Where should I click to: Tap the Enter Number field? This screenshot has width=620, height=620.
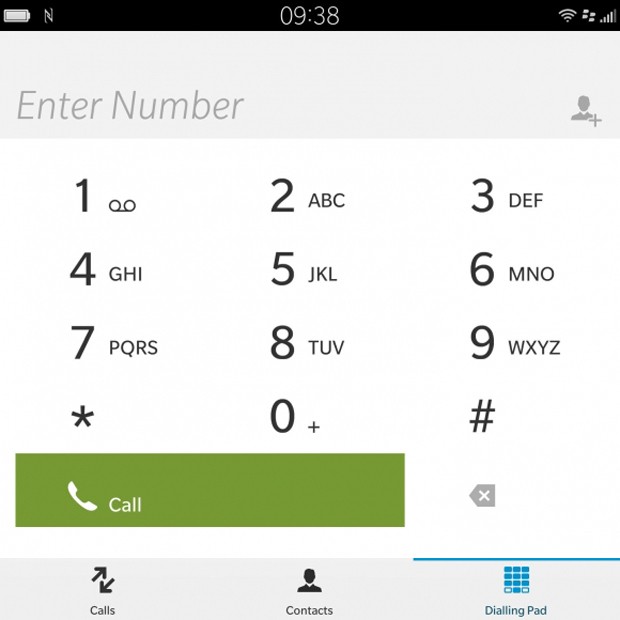click(x=280, y=105)
